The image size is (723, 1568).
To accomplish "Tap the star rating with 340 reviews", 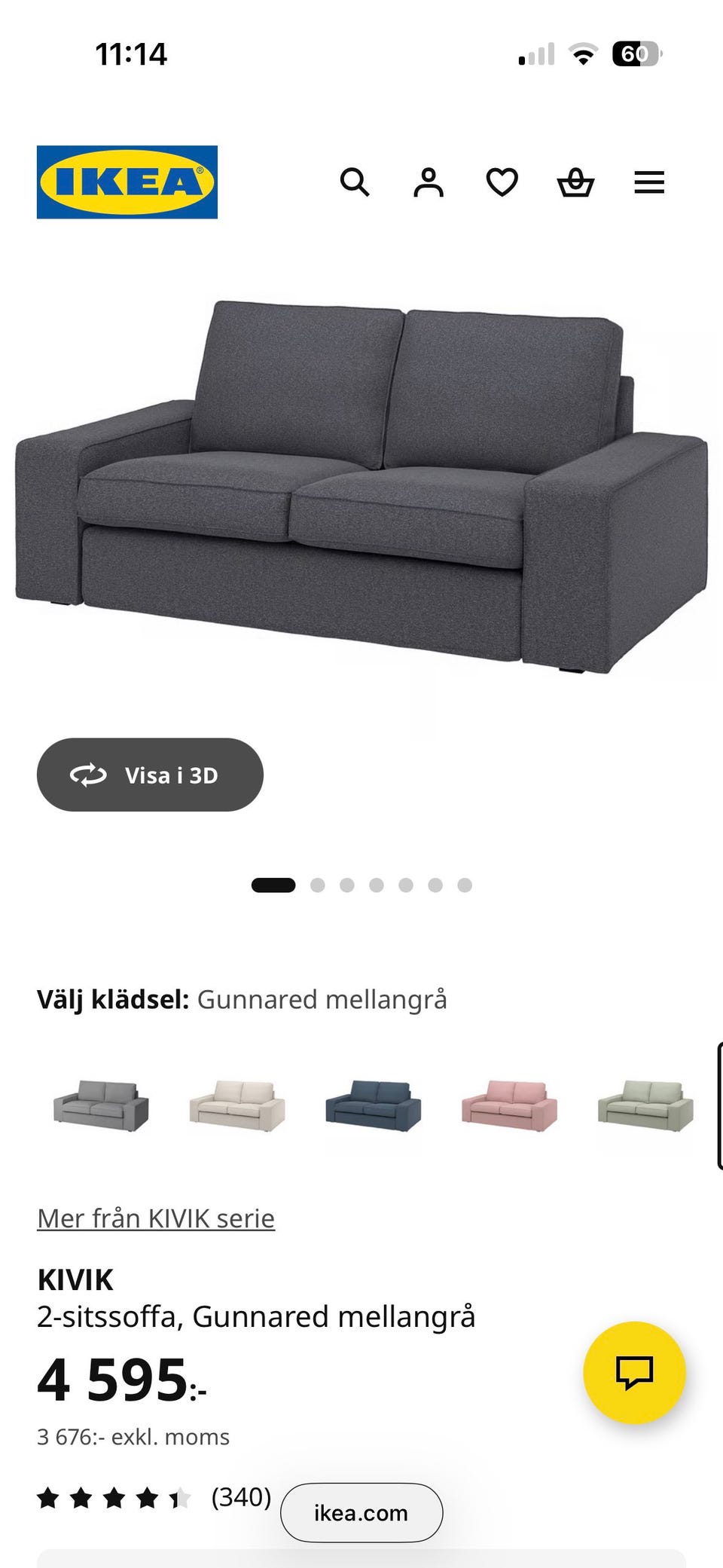I will (113, 1499).
